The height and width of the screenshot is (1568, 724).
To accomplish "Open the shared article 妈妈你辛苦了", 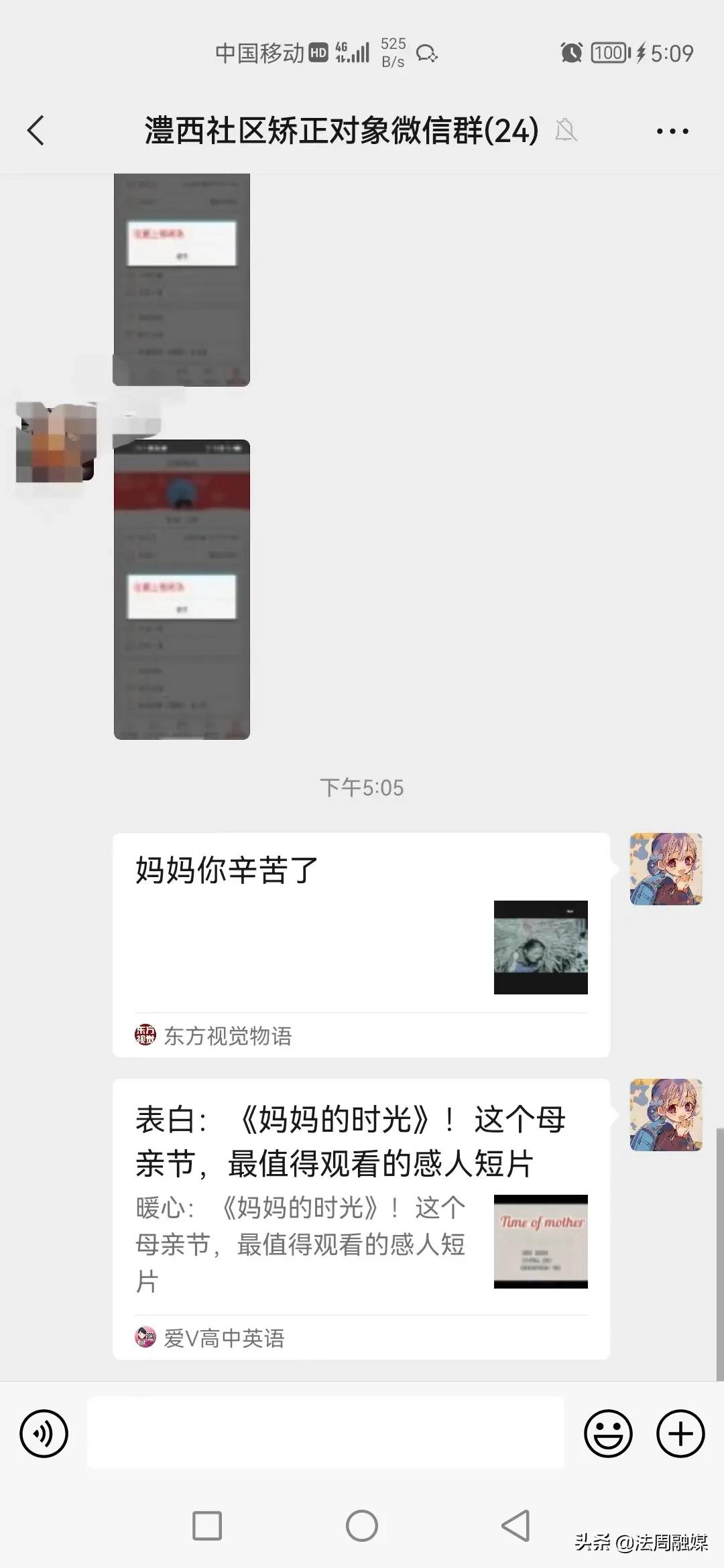I will pos(361,945).
